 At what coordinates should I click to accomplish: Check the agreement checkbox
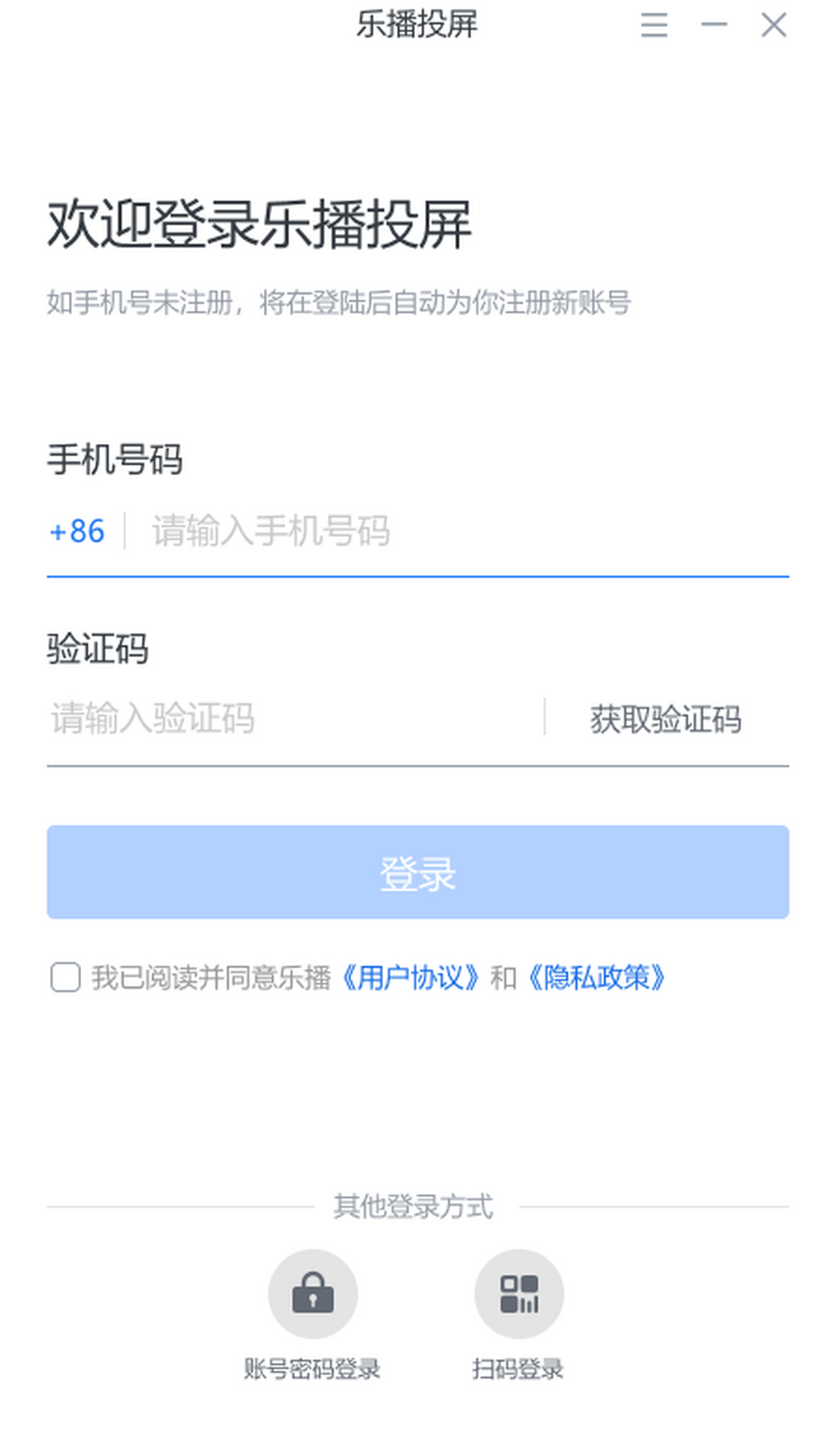coord(65,977)
